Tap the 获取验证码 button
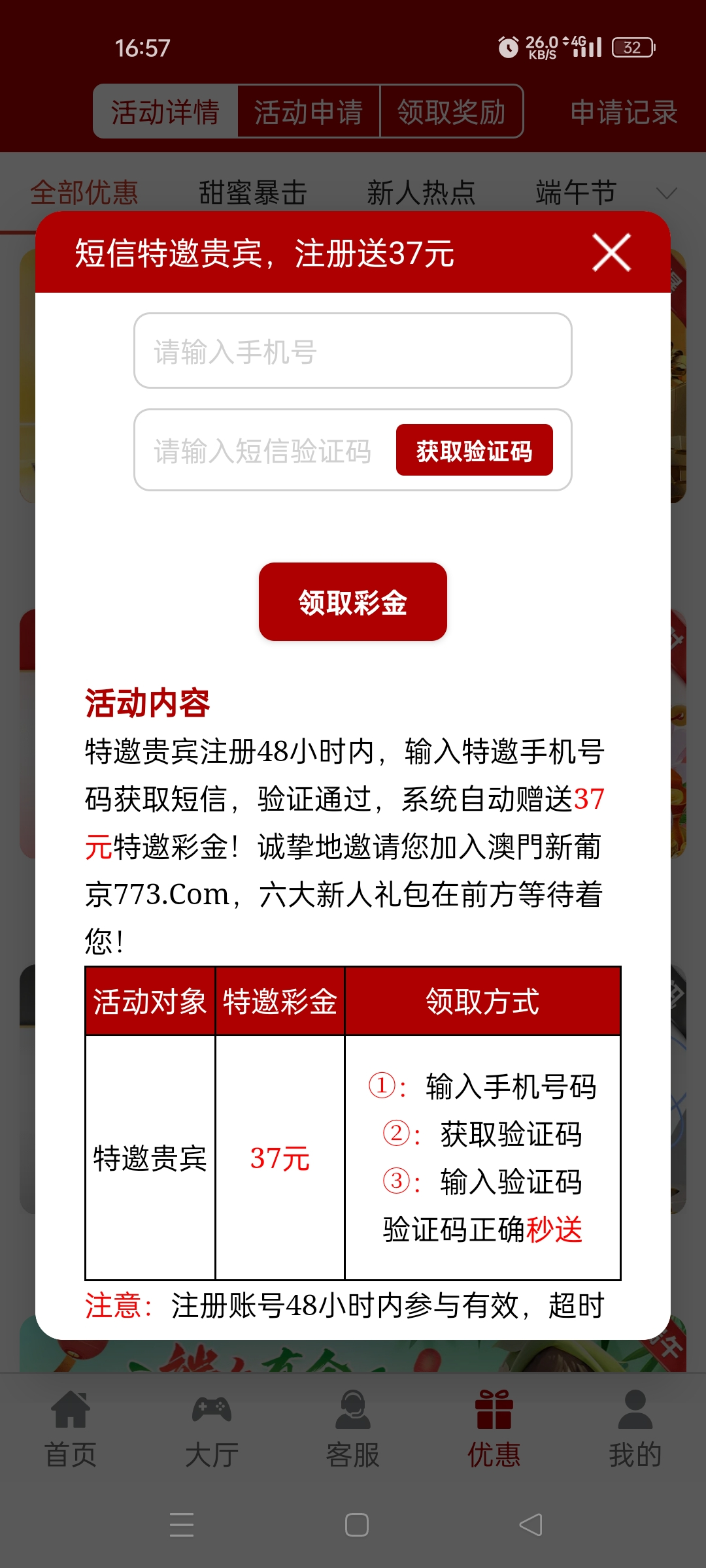The height and width of the screenshot is (1568, 706). pos(474,450)
